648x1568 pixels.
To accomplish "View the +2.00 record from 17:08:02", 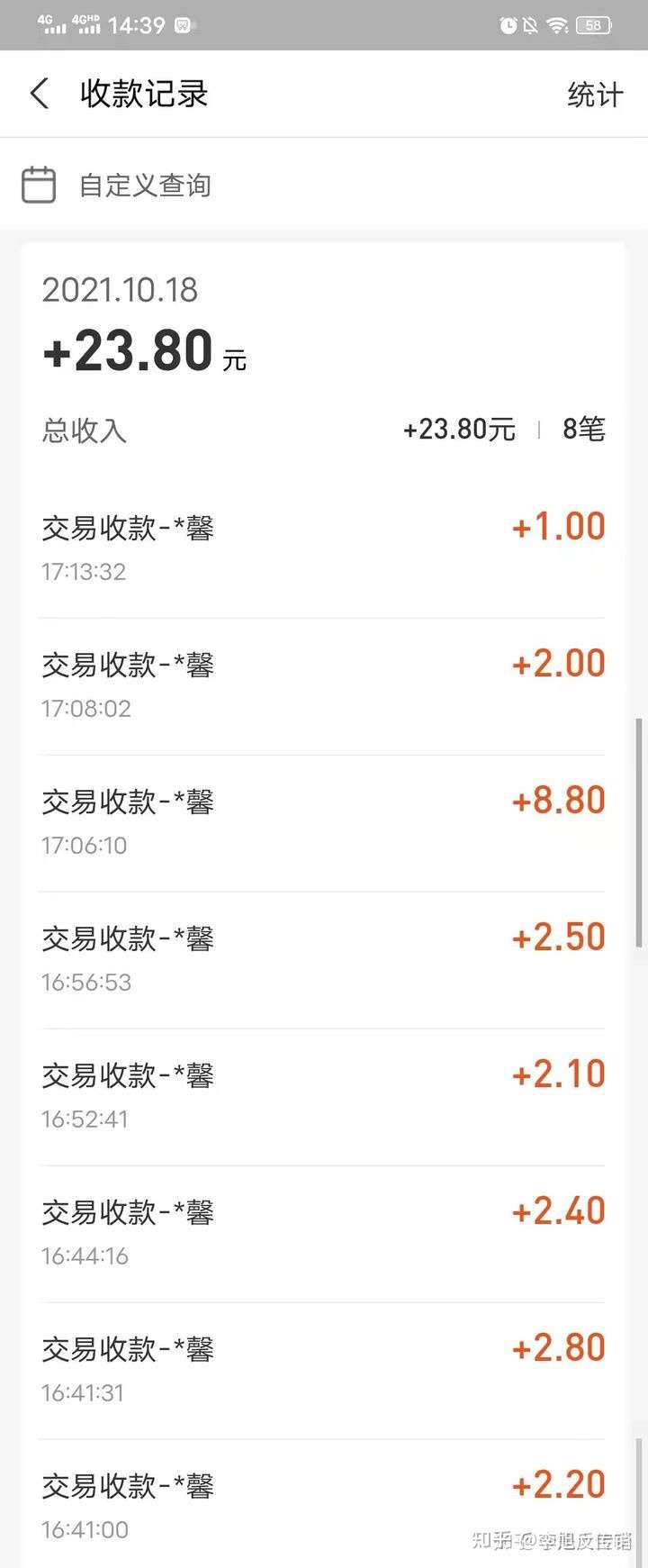I will point(322,684).
